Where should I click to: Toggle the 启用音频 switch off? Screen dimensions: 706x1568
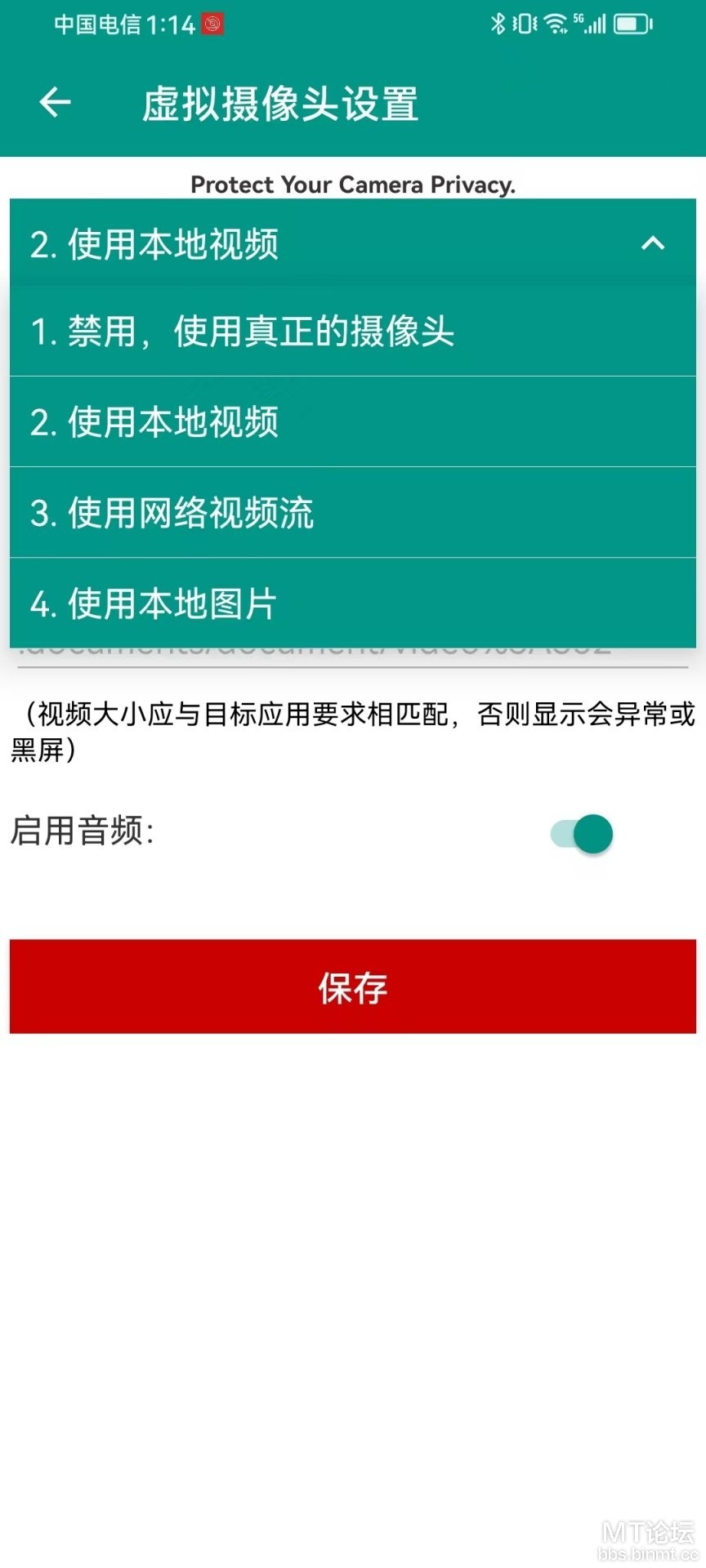(x=582, y=834)
